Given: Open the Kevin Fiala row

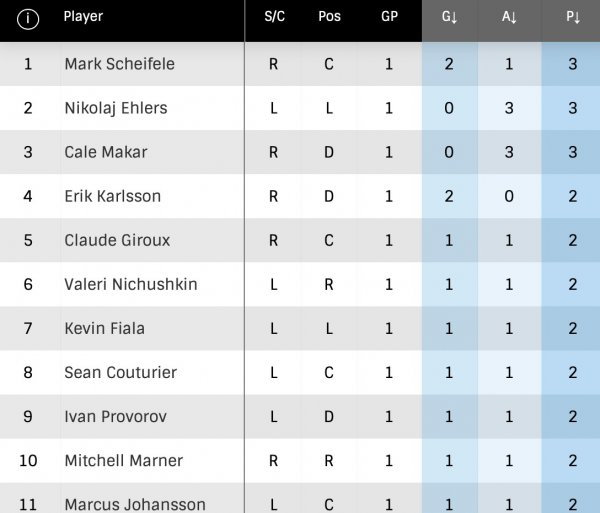Looking at the screenshot, I should pyautogui.click(x=104, y=328).
